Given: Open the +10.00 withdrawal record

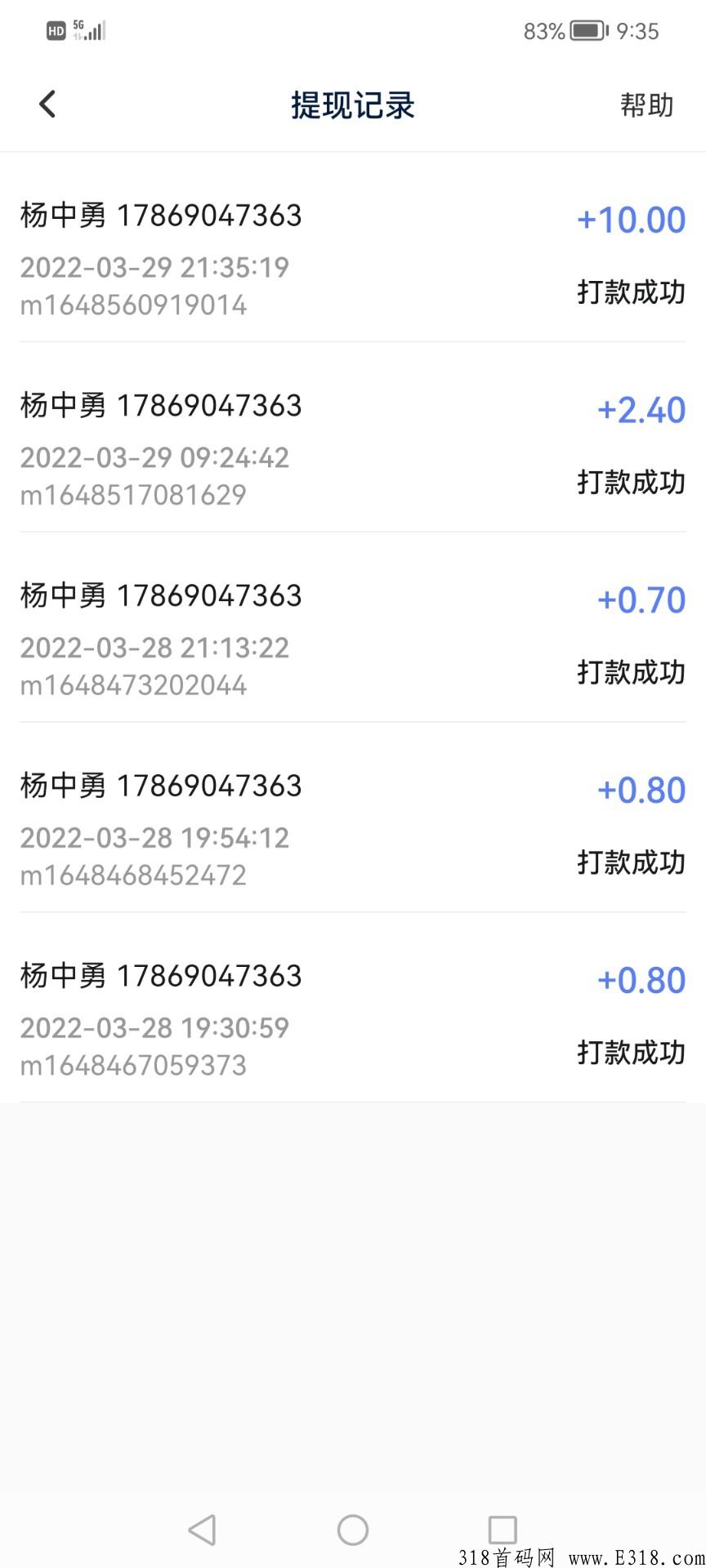Looking at the screenshot, I should pos(353,247).
